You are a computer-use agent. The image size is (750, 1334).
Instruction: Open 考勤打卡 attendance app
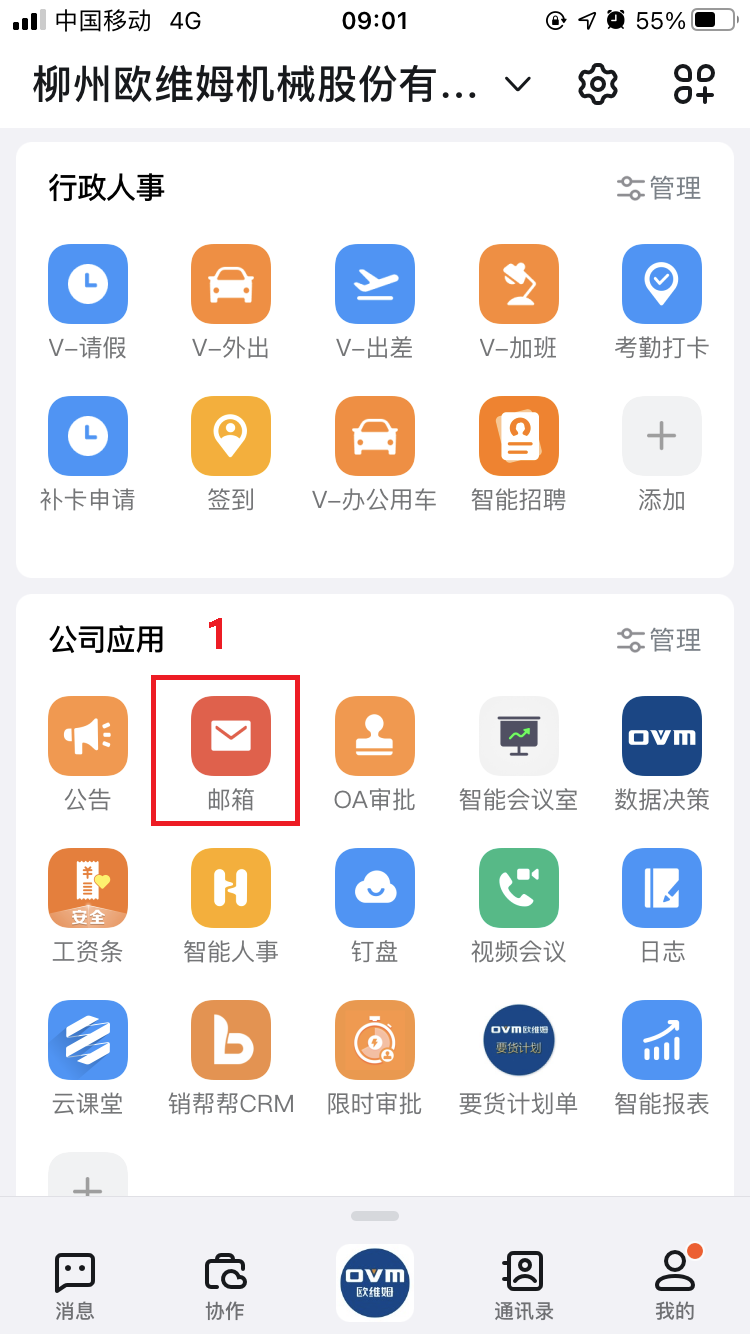click(x=662, y=284)
